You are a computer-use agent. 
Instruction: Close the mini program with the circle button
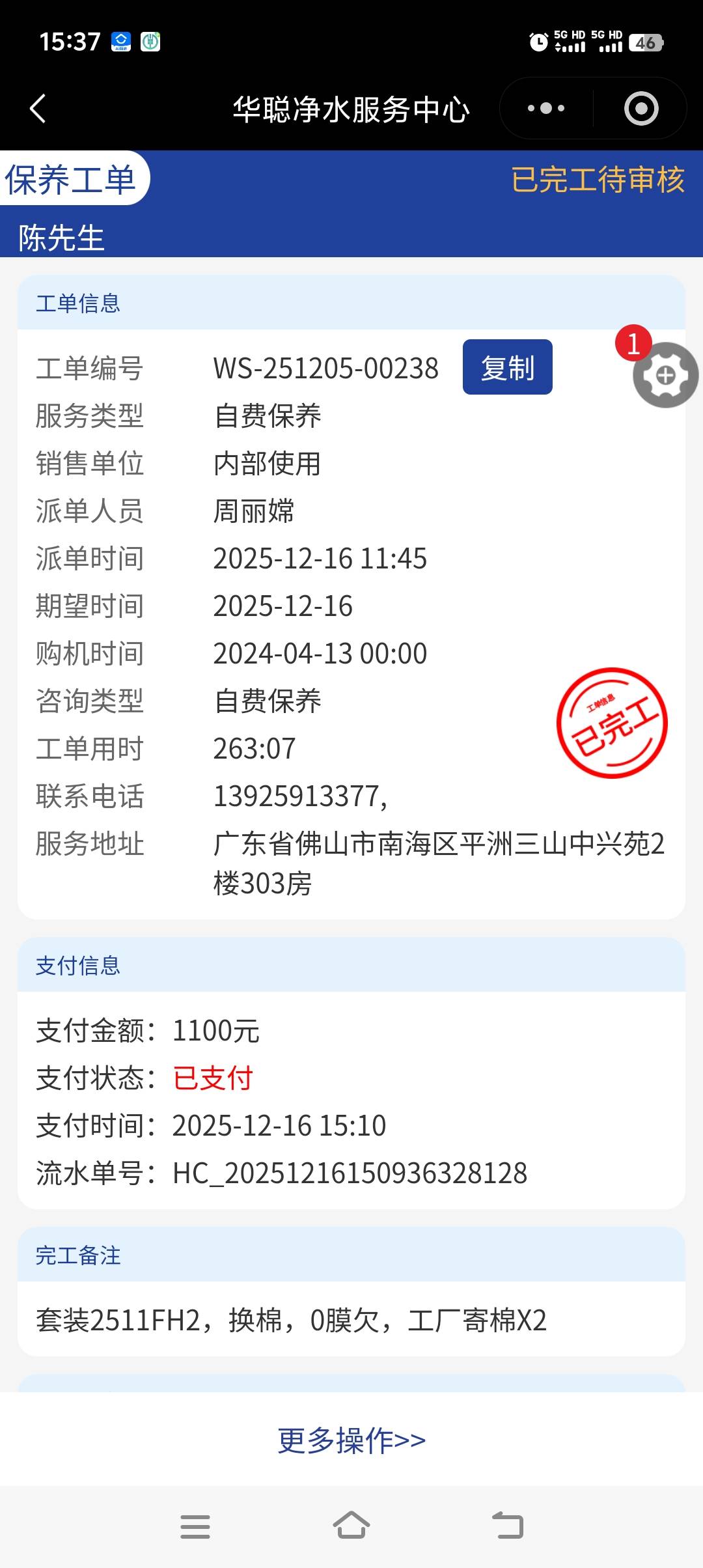(x=641, y=109)
